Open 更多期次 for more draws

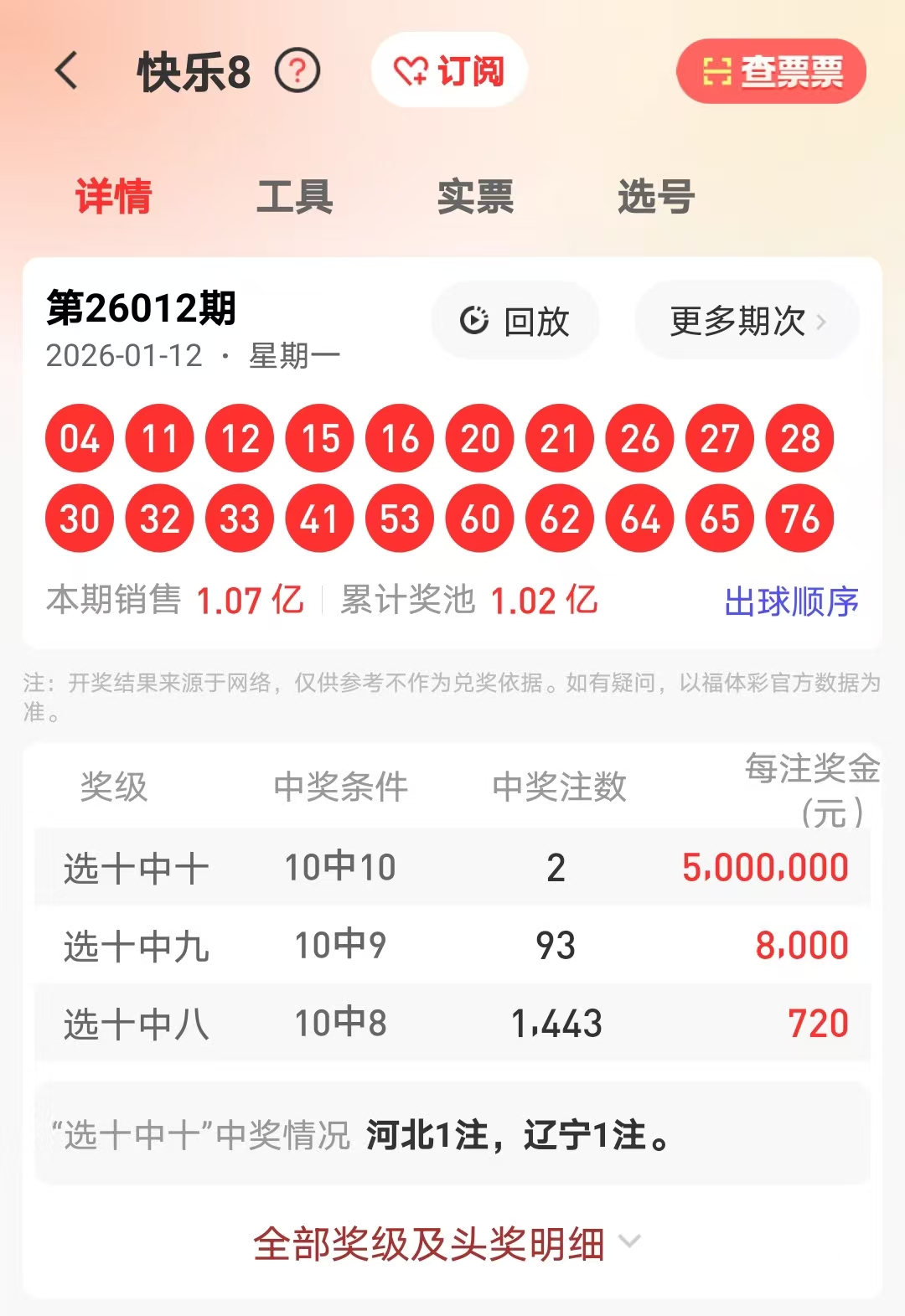[747, 321]
